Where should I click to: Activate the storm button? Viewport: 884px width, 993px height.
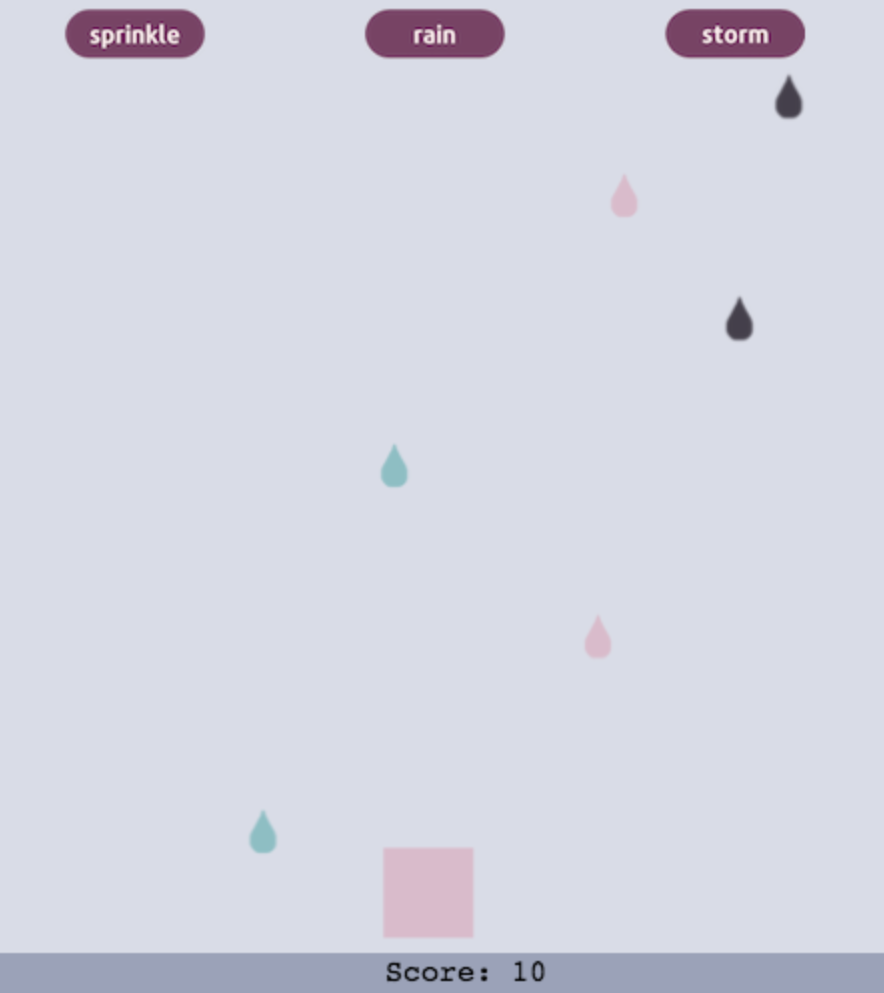point(735,35)
